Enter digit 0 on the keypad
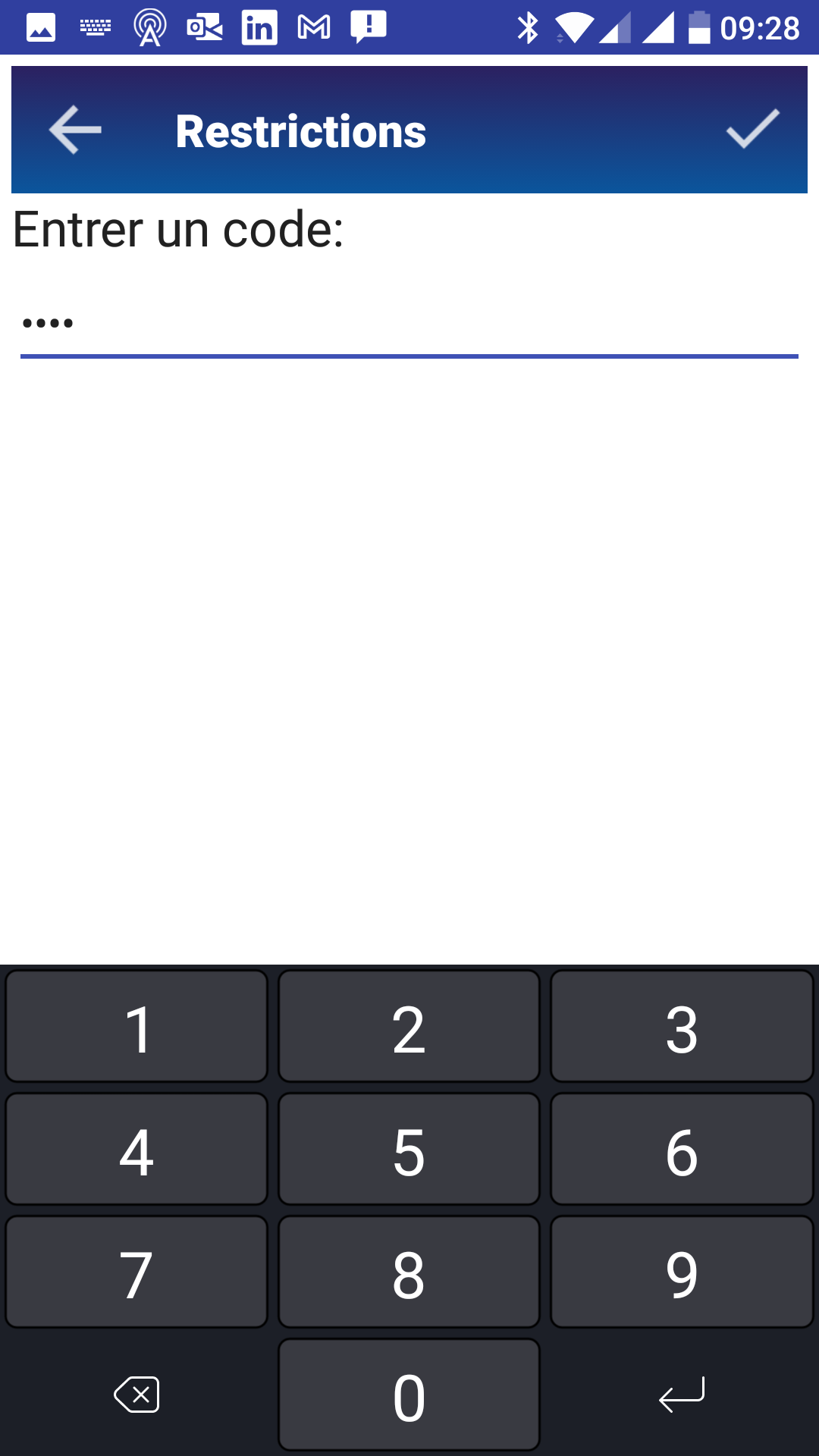This screenshot has height=1456, width=819. coord(409,1395)
